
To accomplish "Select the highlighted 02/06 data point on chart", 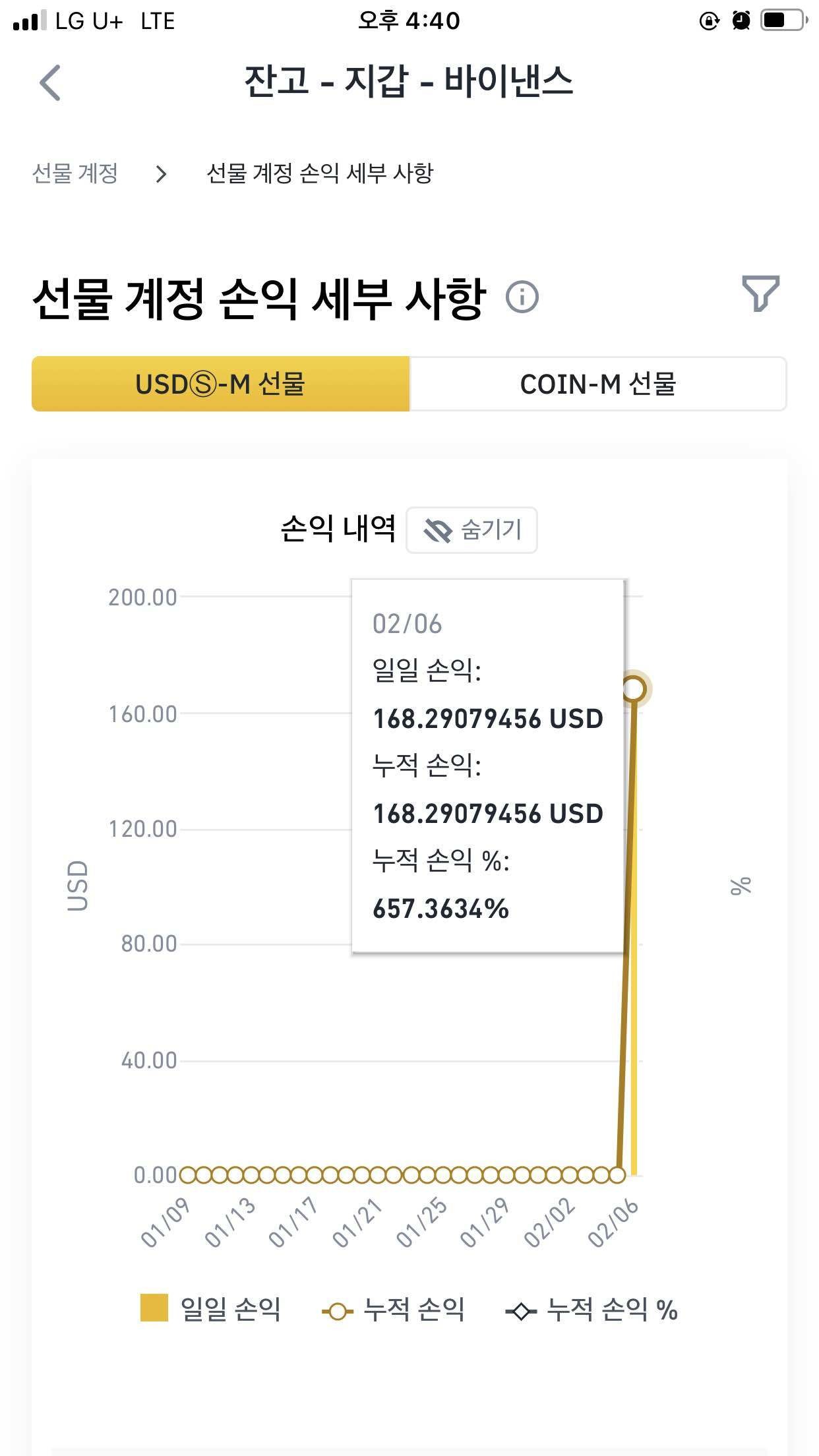I will [x=635, y=688].
